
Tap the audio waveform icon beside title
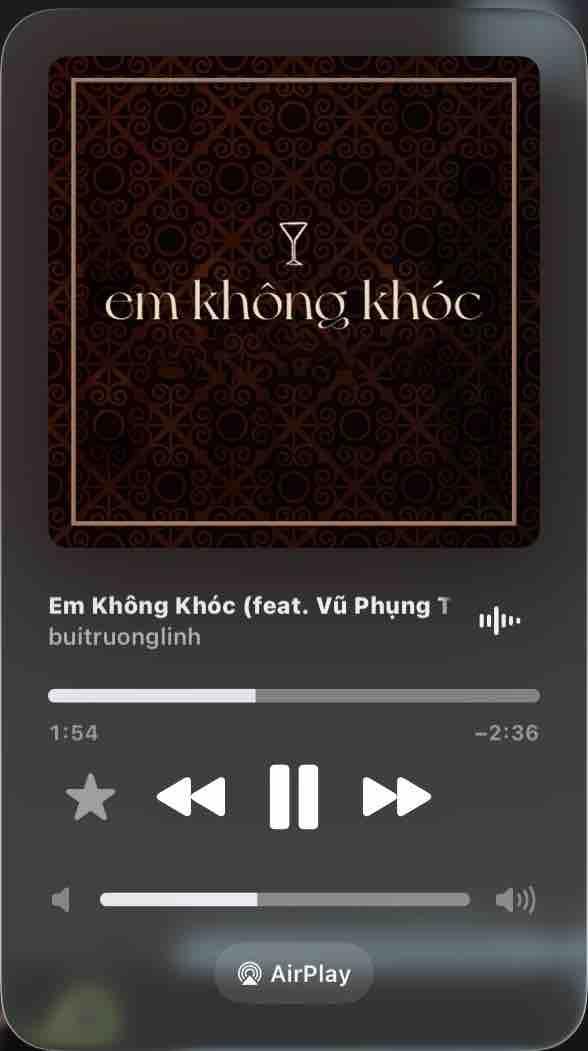(499, 620)
